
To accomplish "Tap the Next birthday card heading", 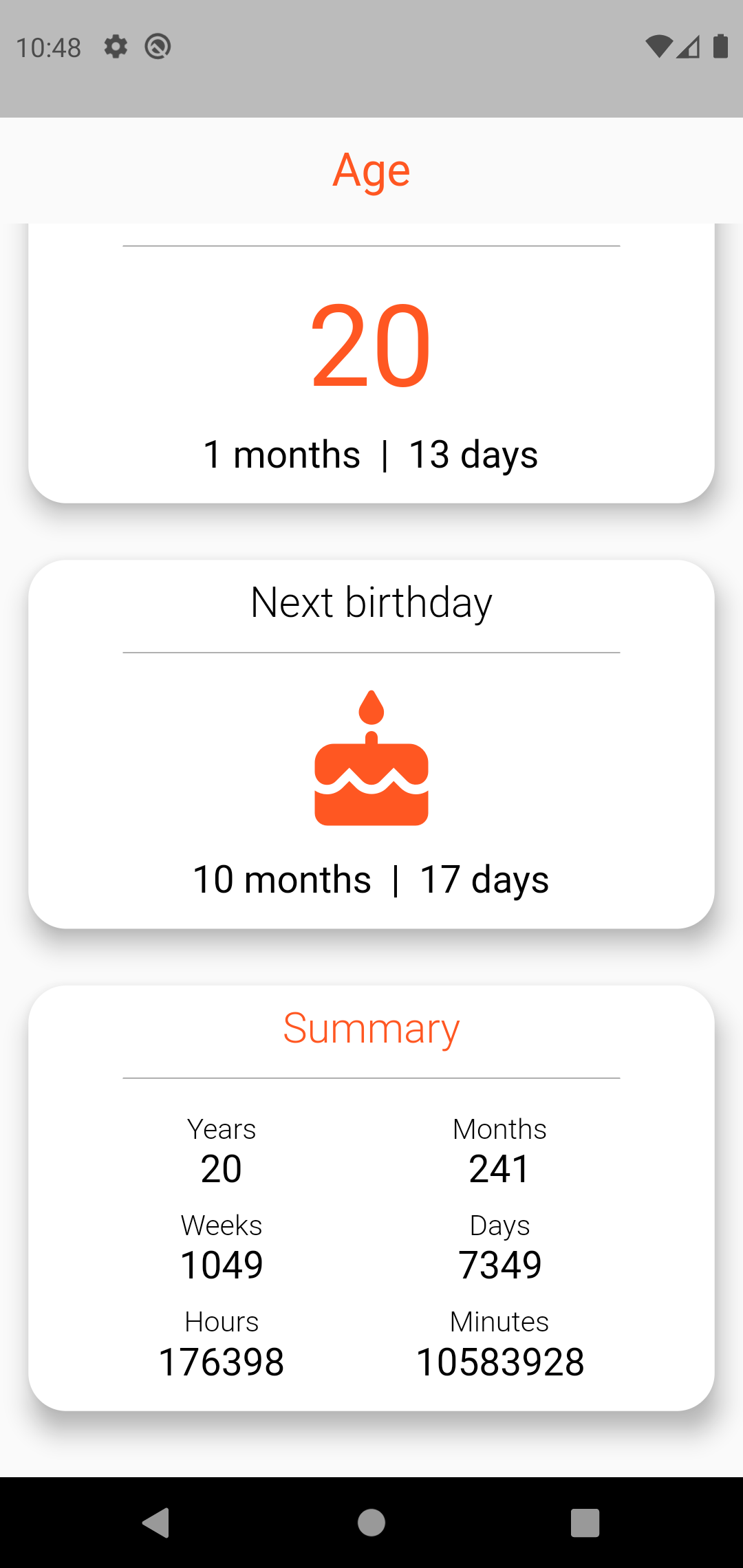I will 371,601.
